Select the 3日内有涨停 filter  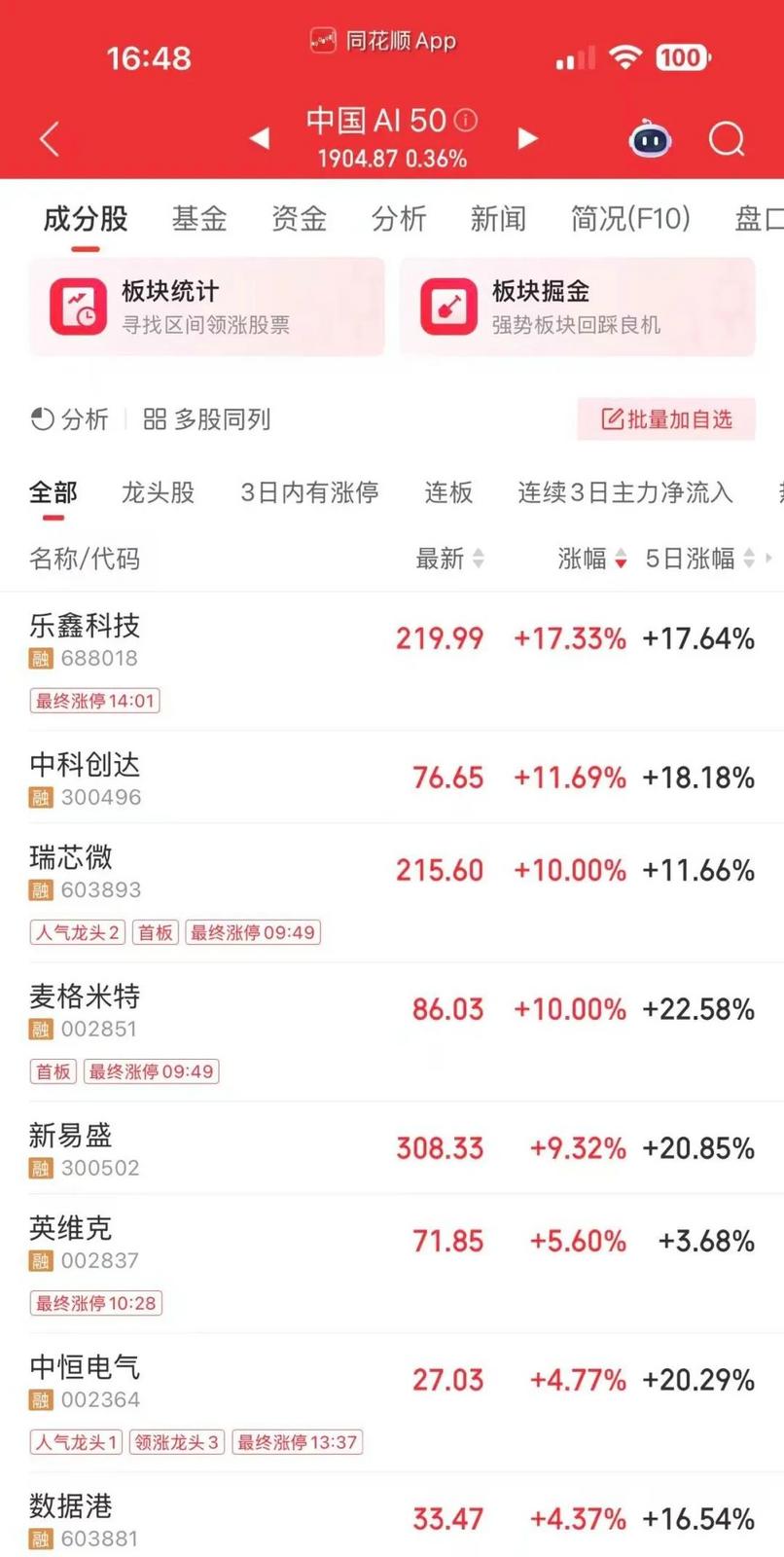[309, 492]
